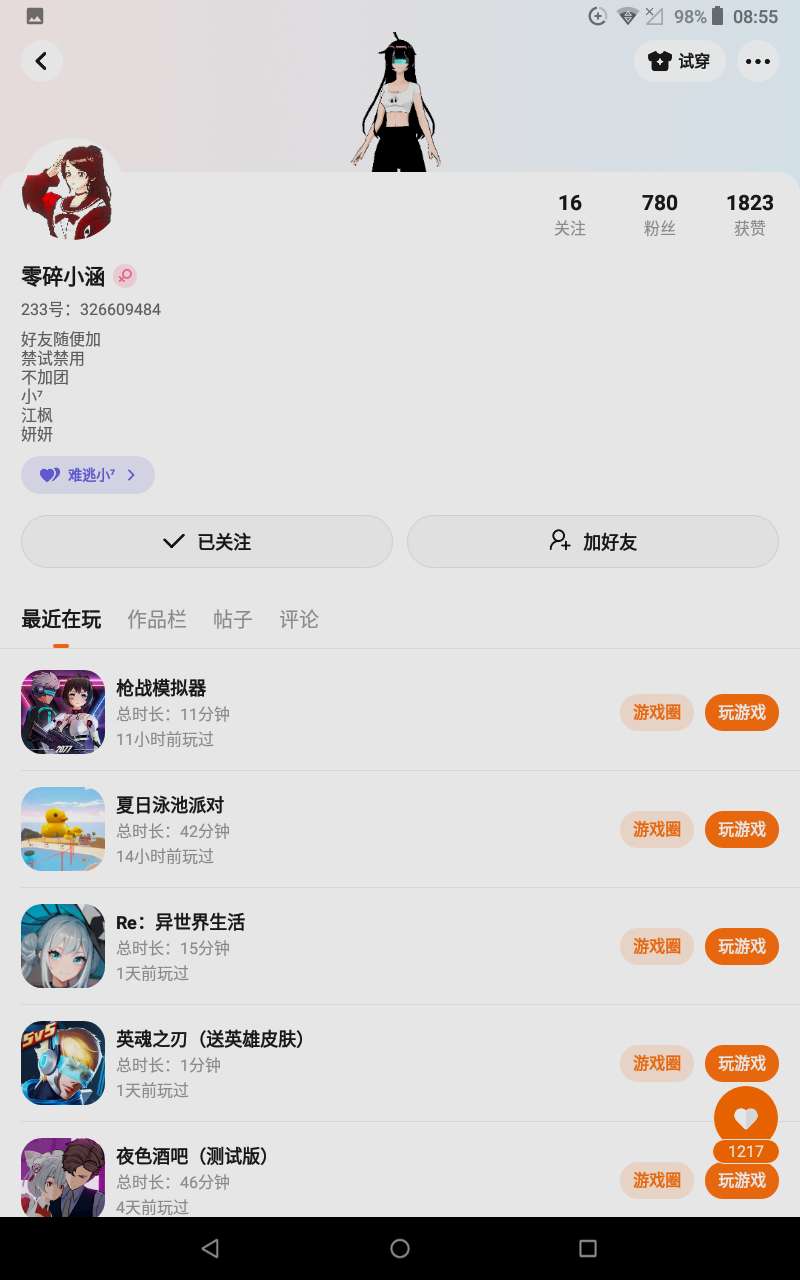Switch to the 作品栏 tab
This screenshot has width=800, height=1280.
[157, 619]
